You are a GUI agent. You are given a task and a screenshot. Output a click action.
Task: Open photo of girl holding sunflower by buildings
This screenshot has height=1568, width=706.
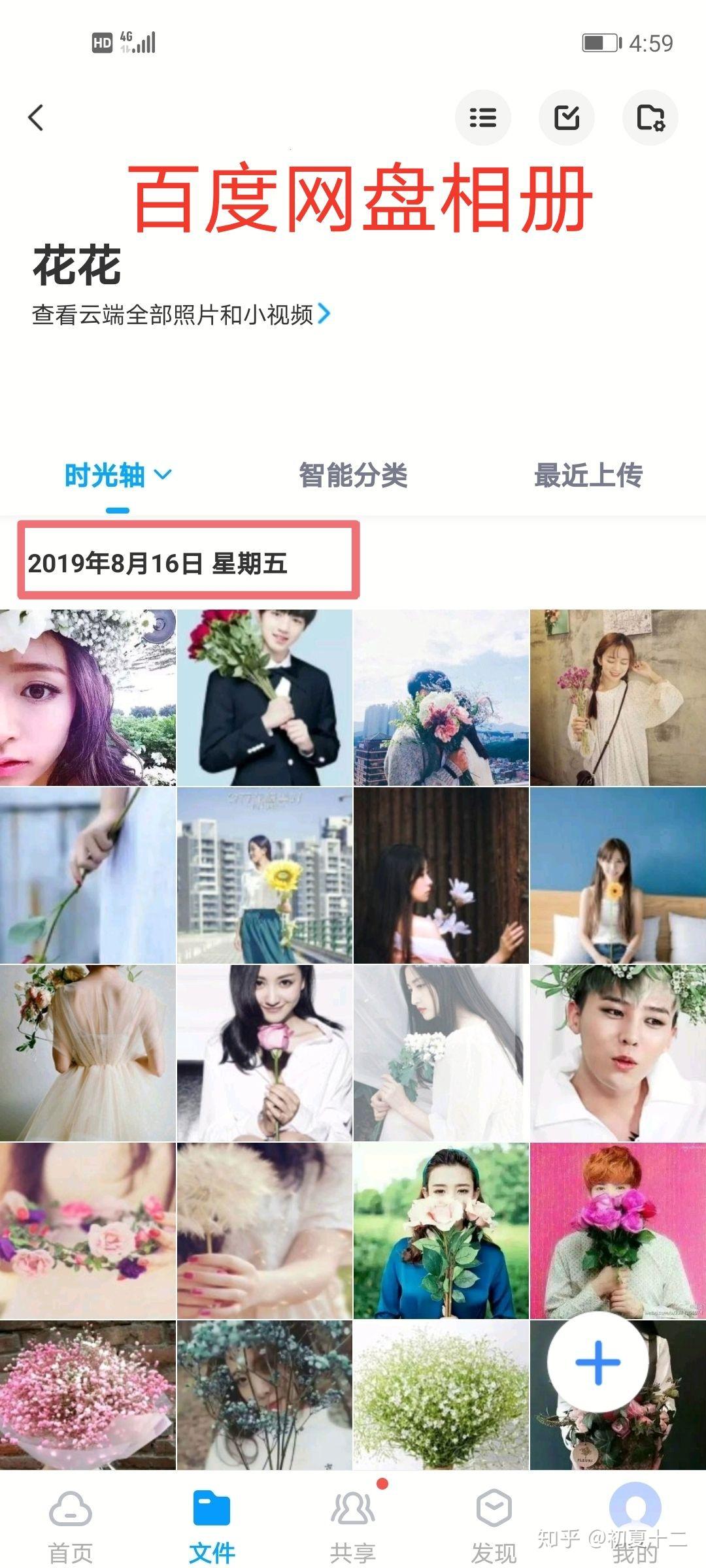coord(265,875)
